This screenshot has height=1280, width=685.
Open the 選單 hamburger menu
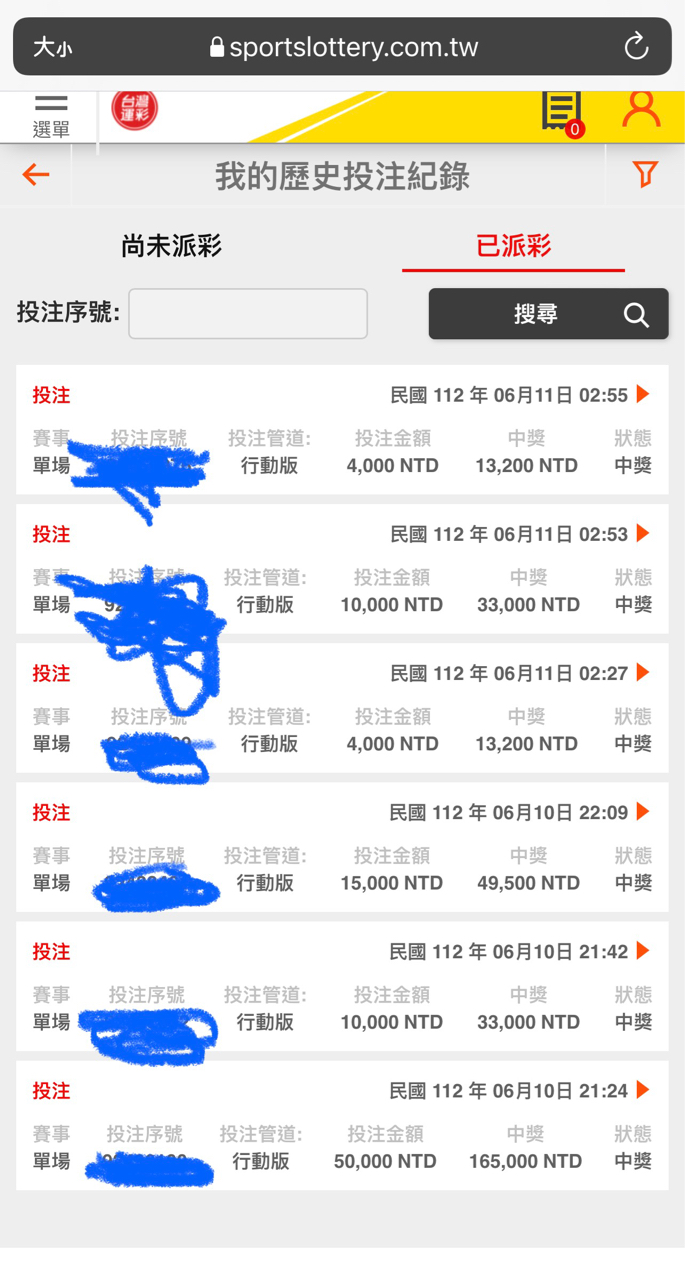click(50, 116)
